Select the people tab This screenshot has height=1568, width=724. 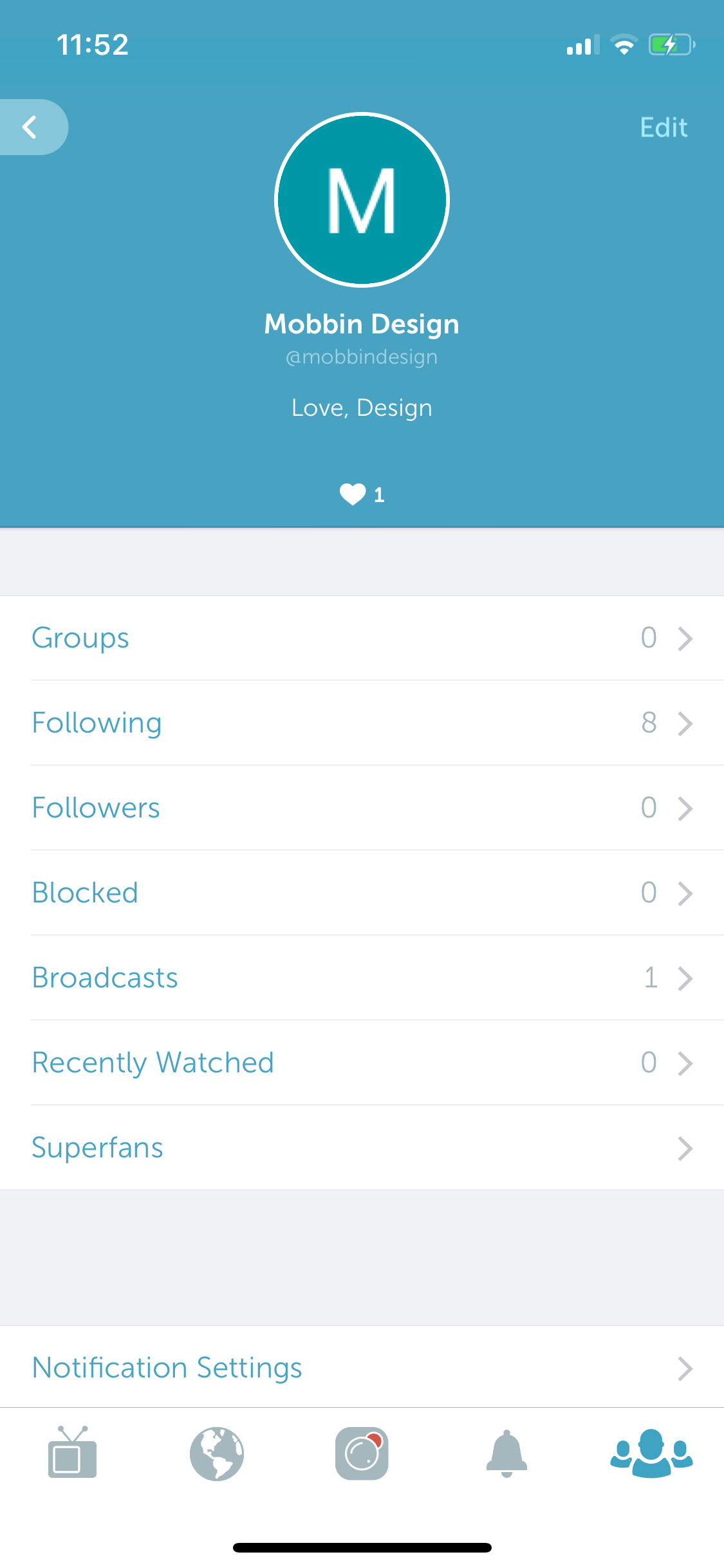pos(651,1453)
